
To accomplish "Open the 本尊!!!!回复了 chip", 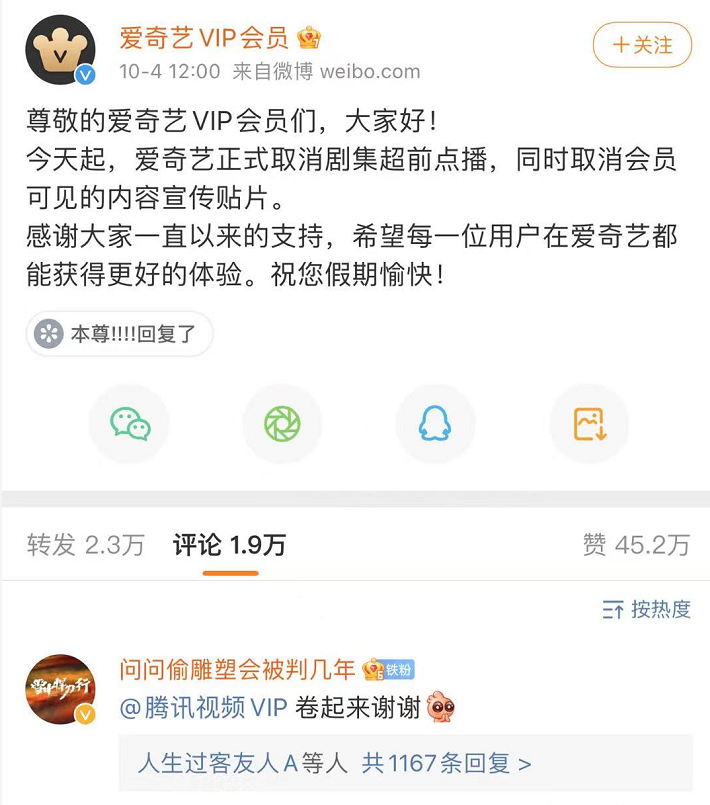I will tap(120, 334).
